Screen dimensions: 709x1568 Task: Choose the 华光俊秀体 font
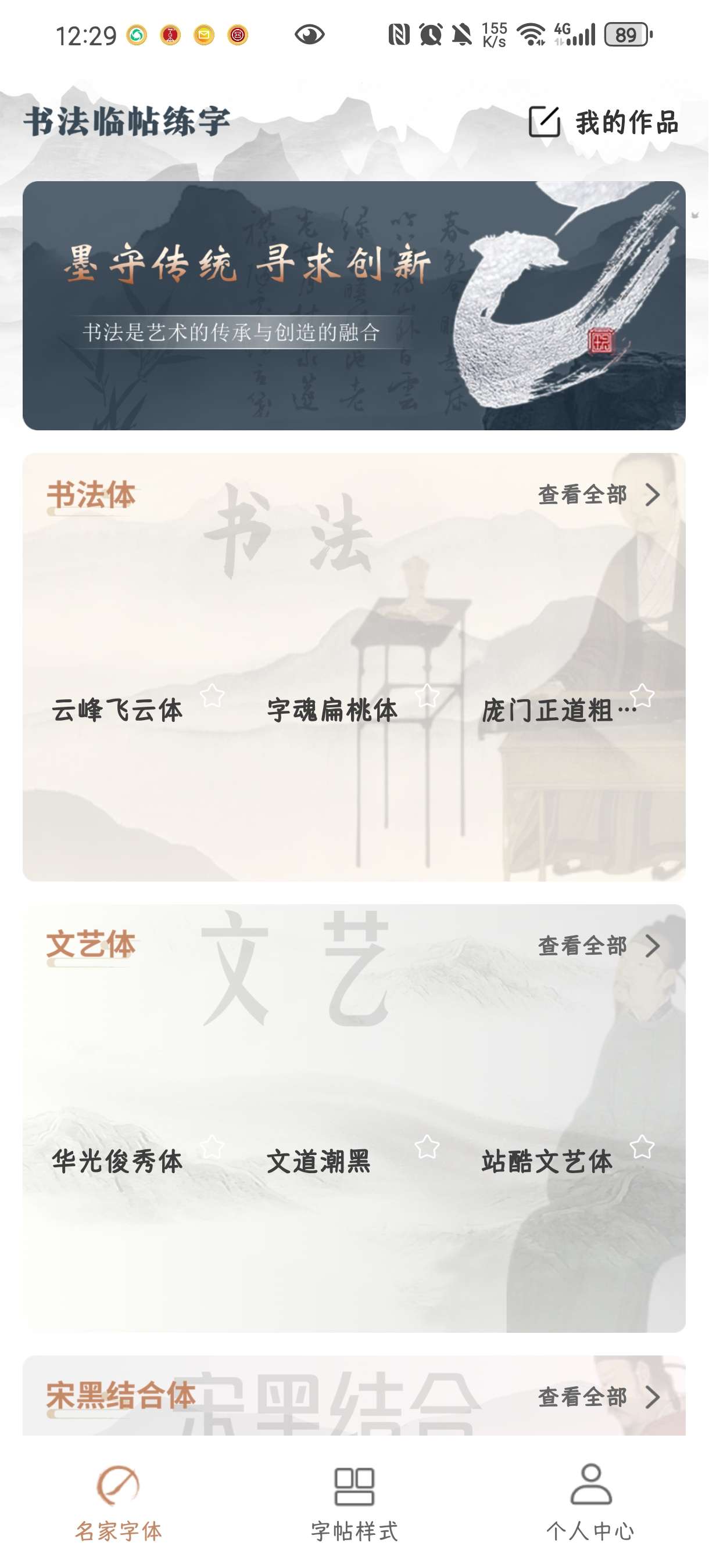click(x=117, y=1161)
